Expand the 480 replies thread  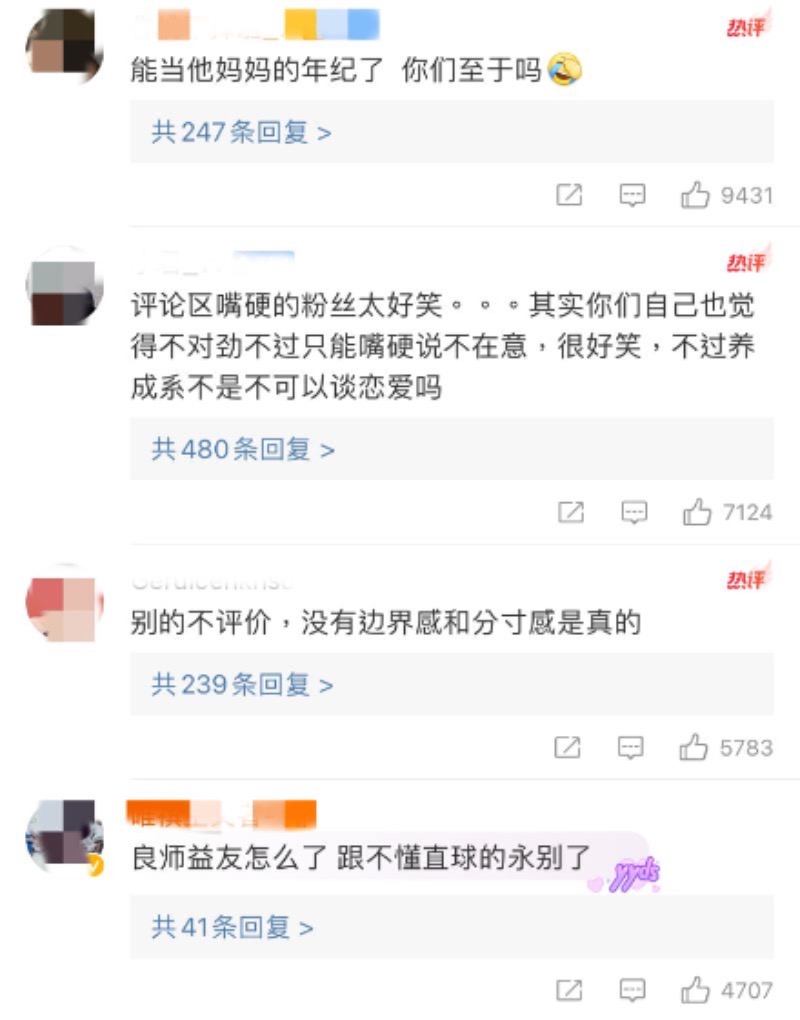click(x=243, y=450)
